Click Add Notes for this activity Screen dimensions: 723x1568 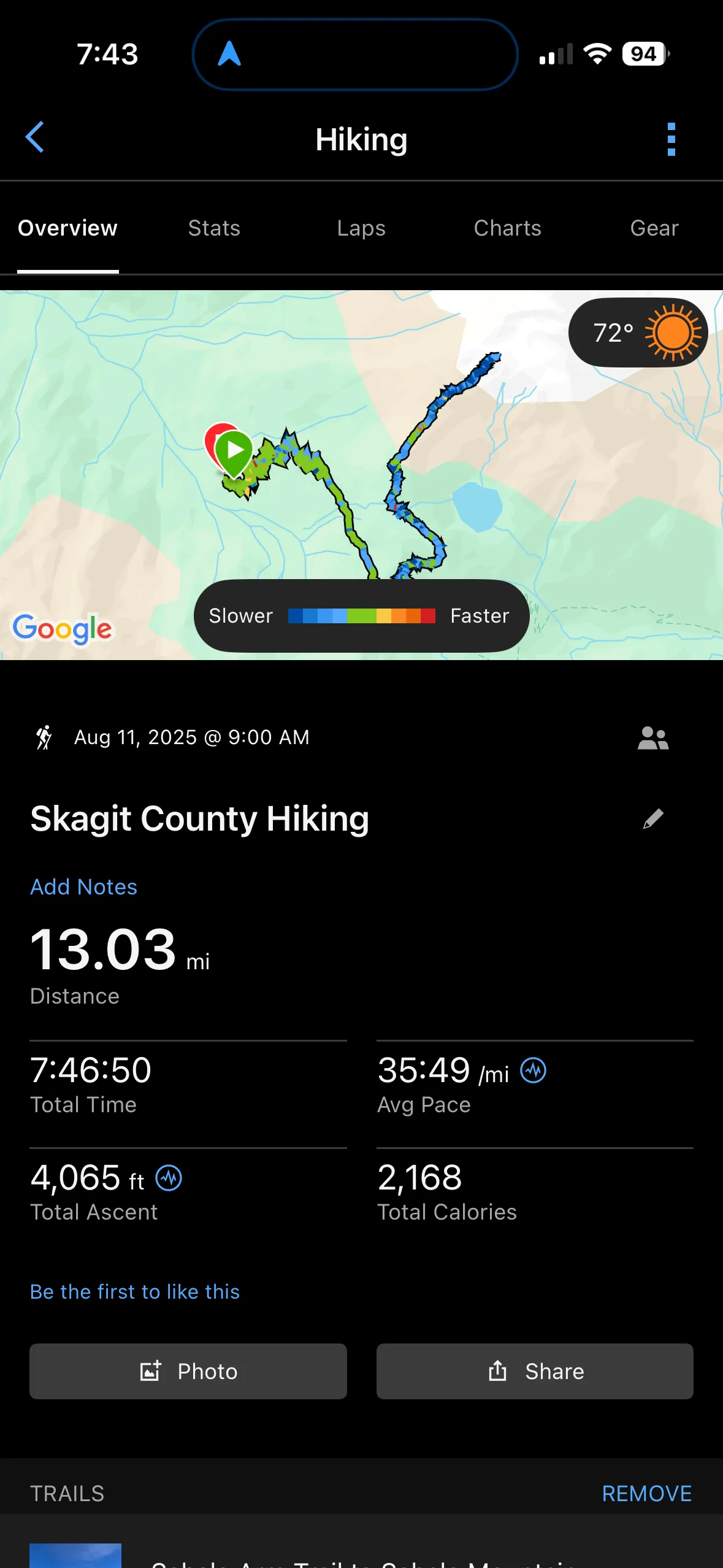click(x=83, y=886)
